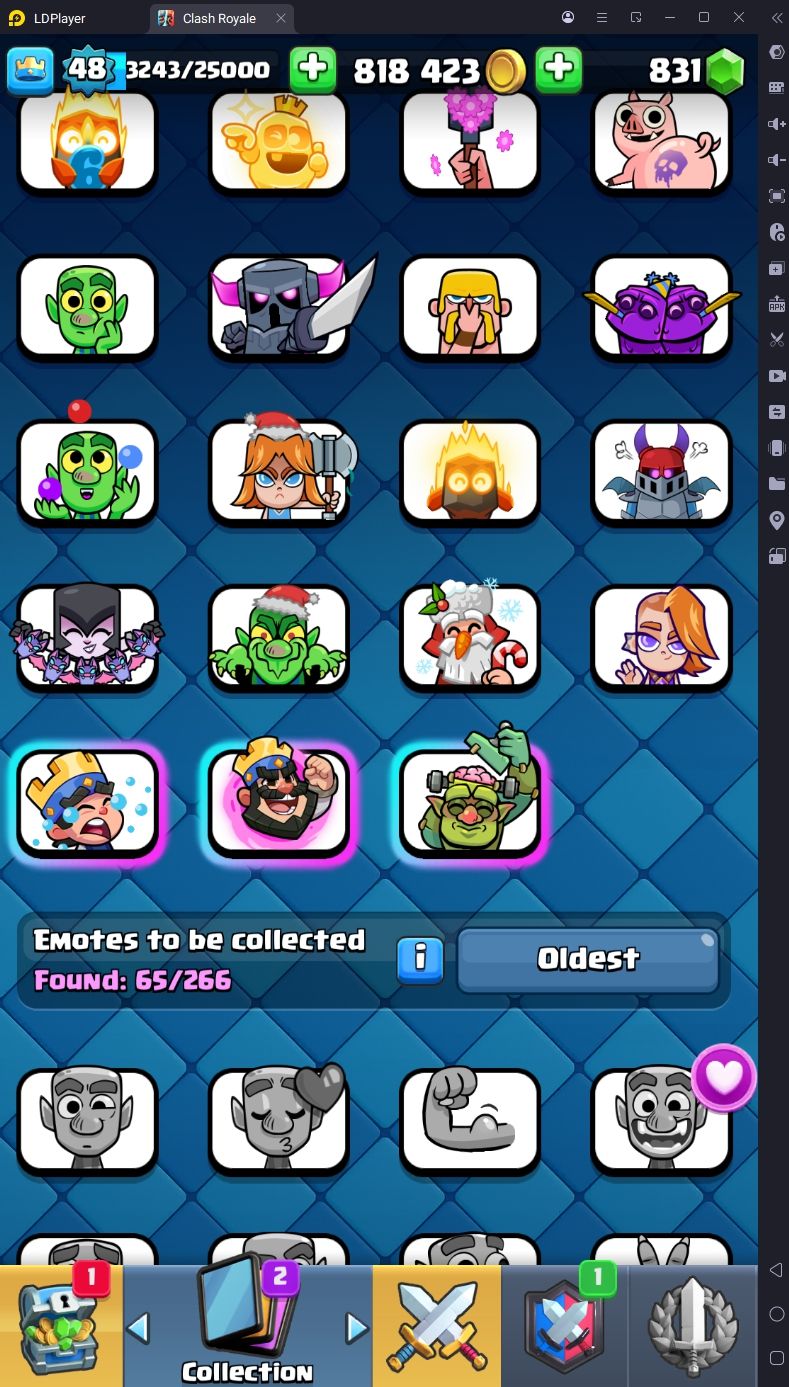View the locked flexing arm emote
The width and height of the screenshot is (789, 1387).
coord(470,1120)
